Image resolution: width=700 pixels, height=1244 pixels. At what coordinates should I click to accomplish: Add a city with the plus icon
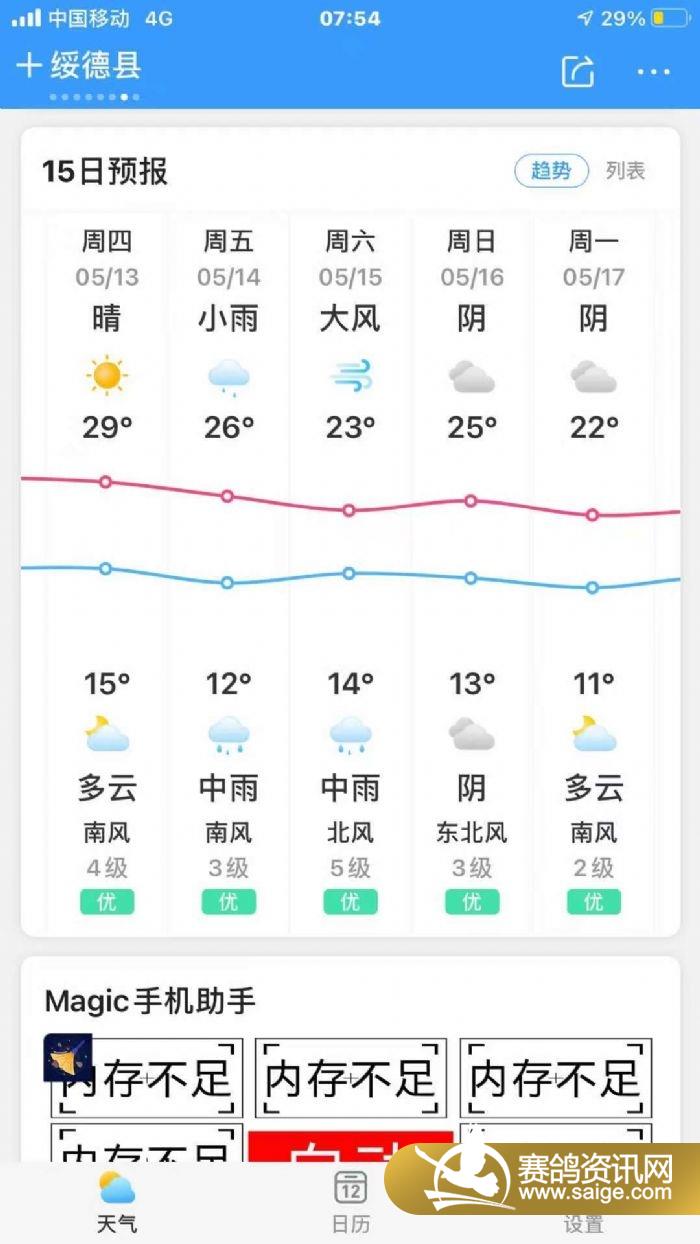coord(28,66)
